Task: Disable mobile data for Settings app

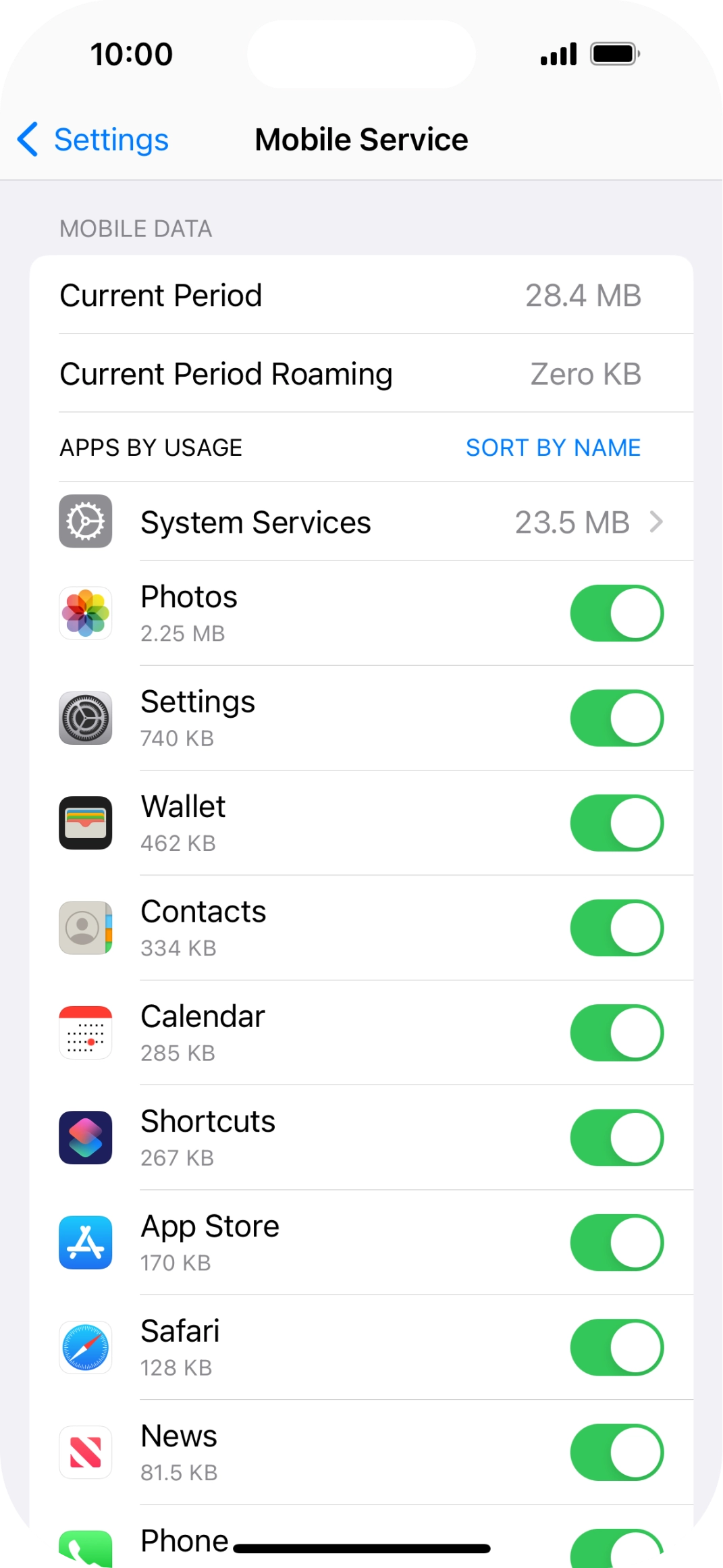Action: (x=616, y=718)
